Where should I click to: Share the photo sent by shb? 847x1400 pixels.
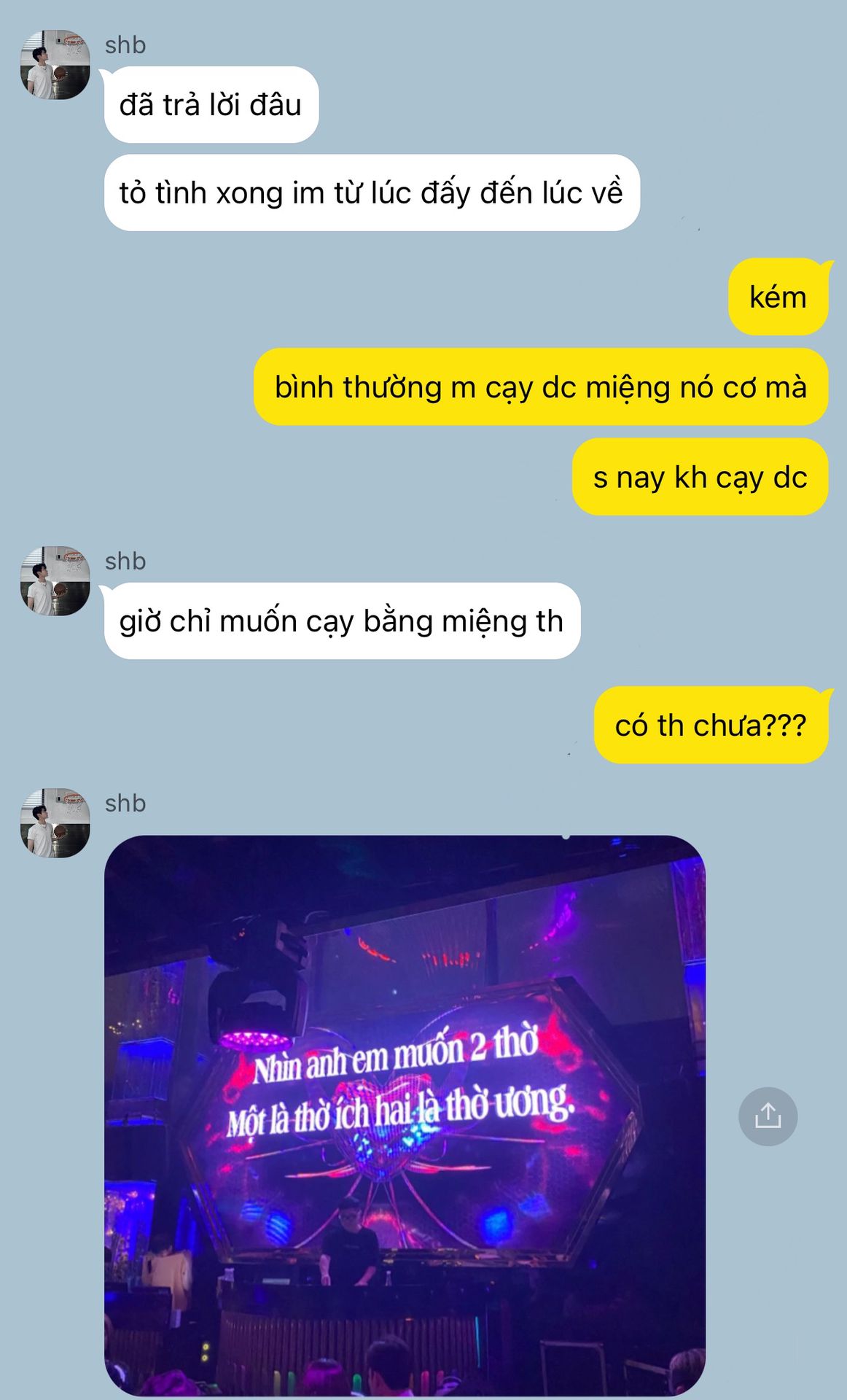tap(768, 1116)
